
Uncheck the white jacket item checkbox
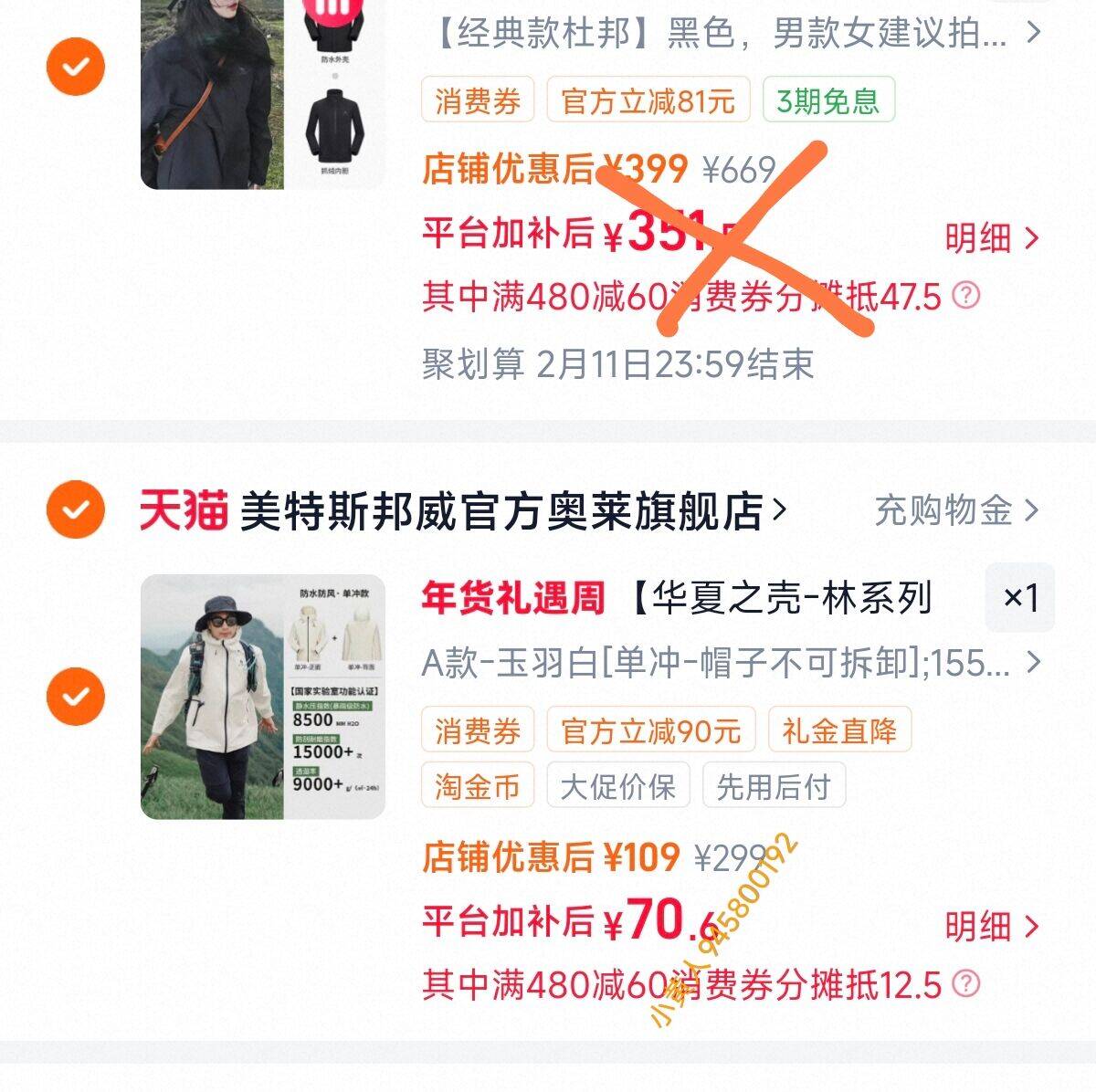(x=76, y=697)
